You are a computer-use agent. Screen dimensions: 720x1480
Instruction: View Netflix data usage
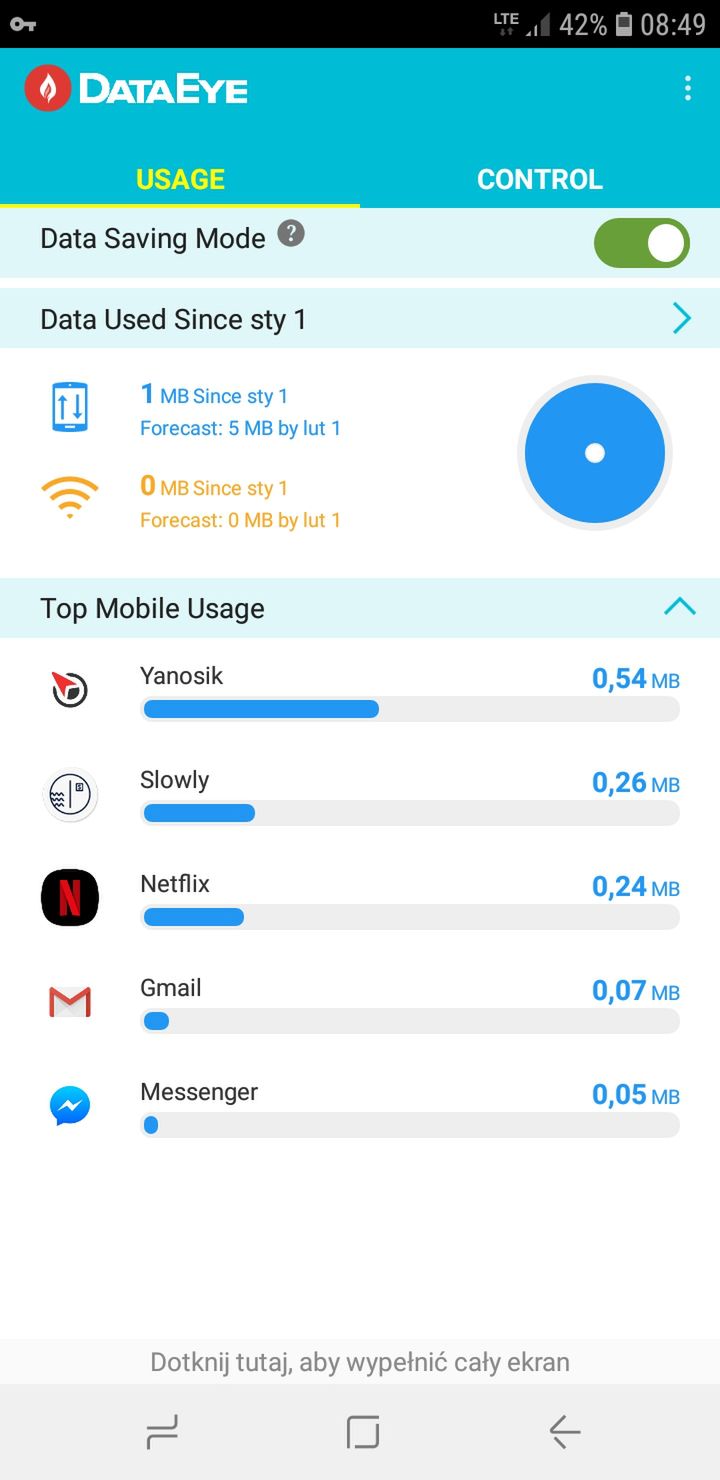[x=360, y=898]
